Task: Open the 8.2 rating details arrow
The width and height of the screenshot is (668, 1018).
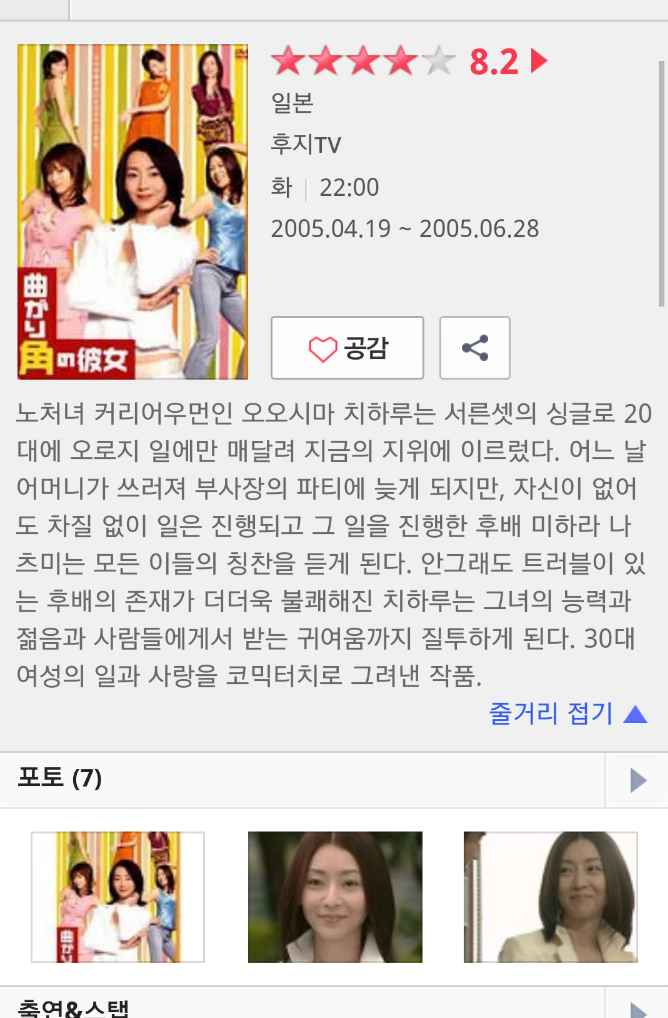Action: pyautogui.click(x=539, y=62)
